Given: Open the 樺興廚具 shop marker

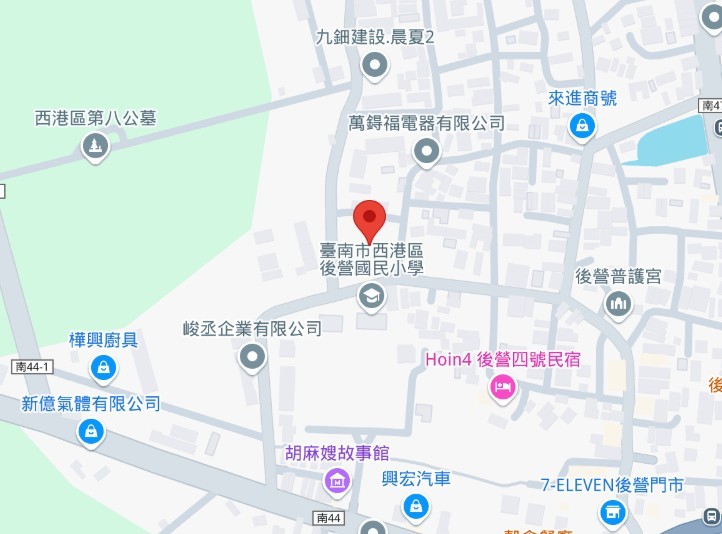Looking at the screenshot, I should point(103,369).
